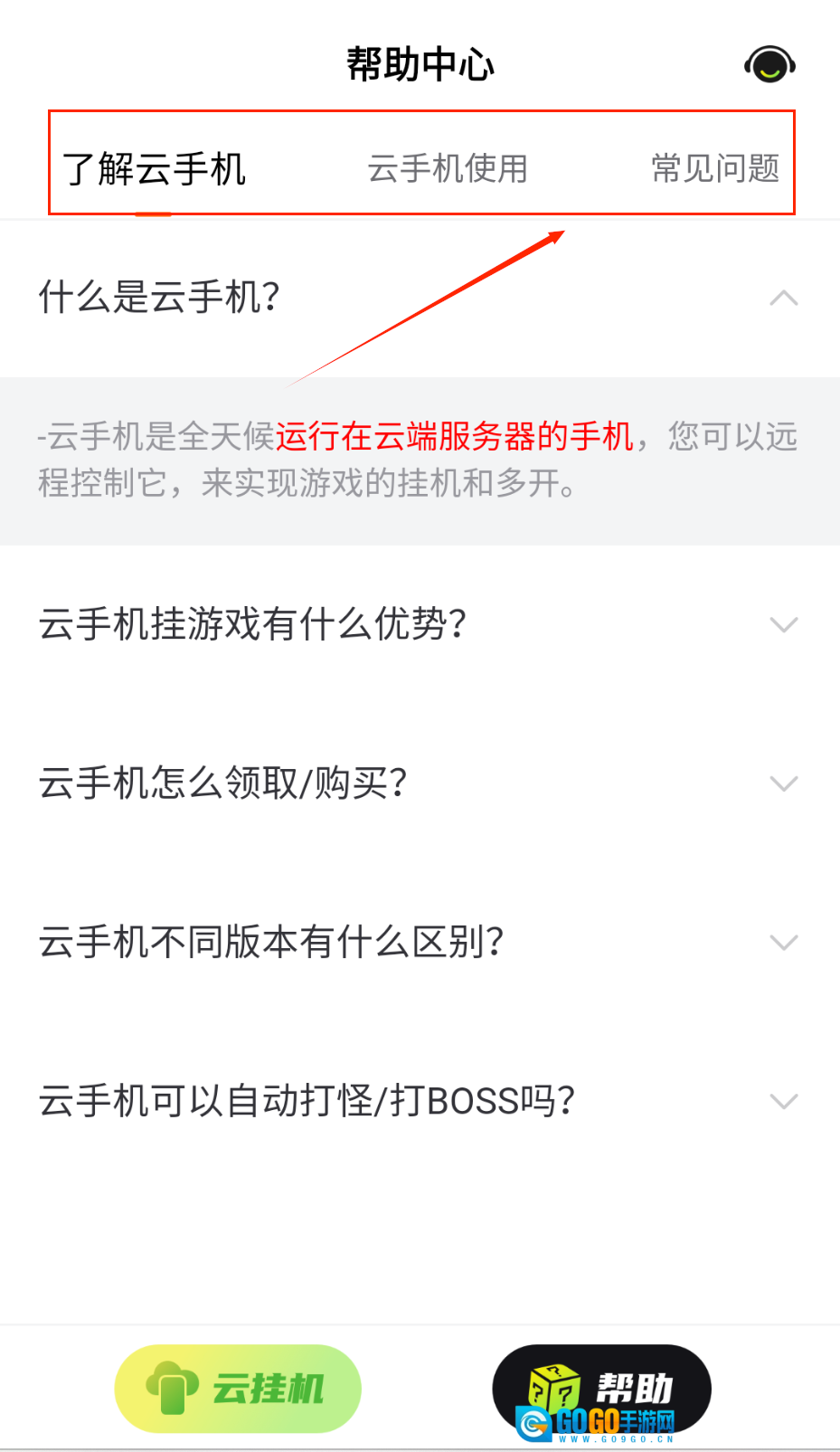The height and width of the screenshot is (1452, 840).
Task: Go to the 云挂机 bottom tab
Action: coord(238,1389)
